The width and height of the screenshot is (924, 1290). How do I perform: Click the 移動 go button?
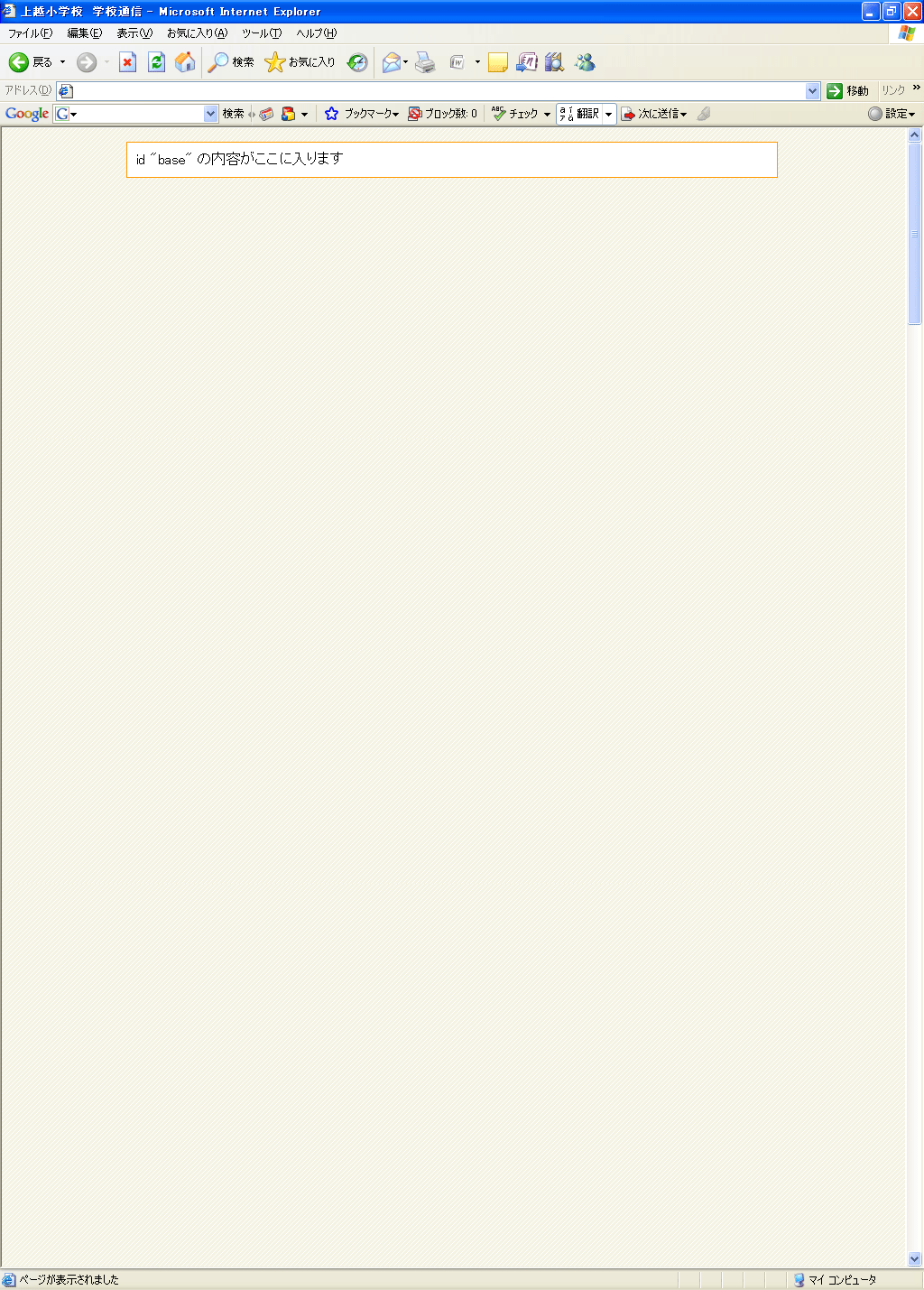pyautogui.click(x=847, y=91)
